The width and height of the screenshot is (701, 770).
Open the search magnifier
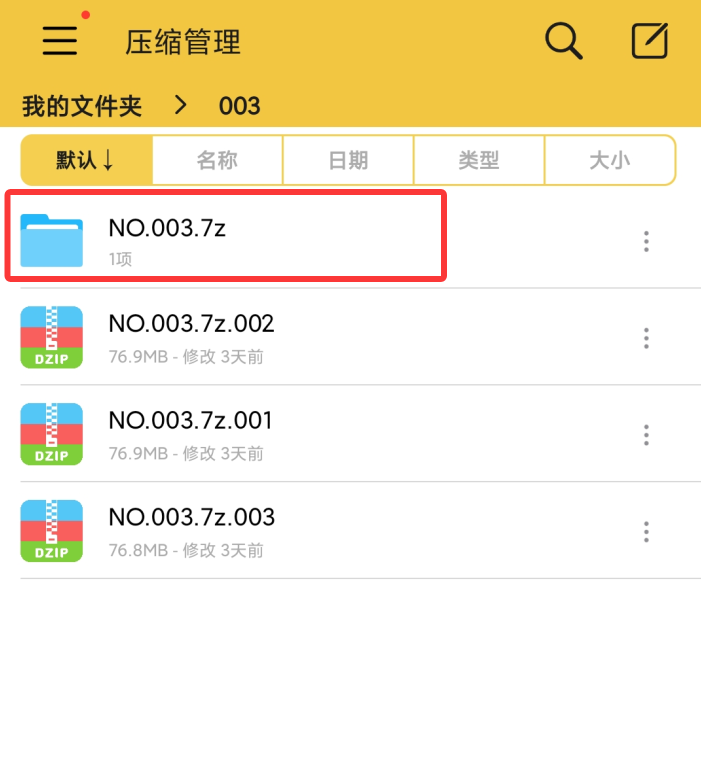point(563,41)
